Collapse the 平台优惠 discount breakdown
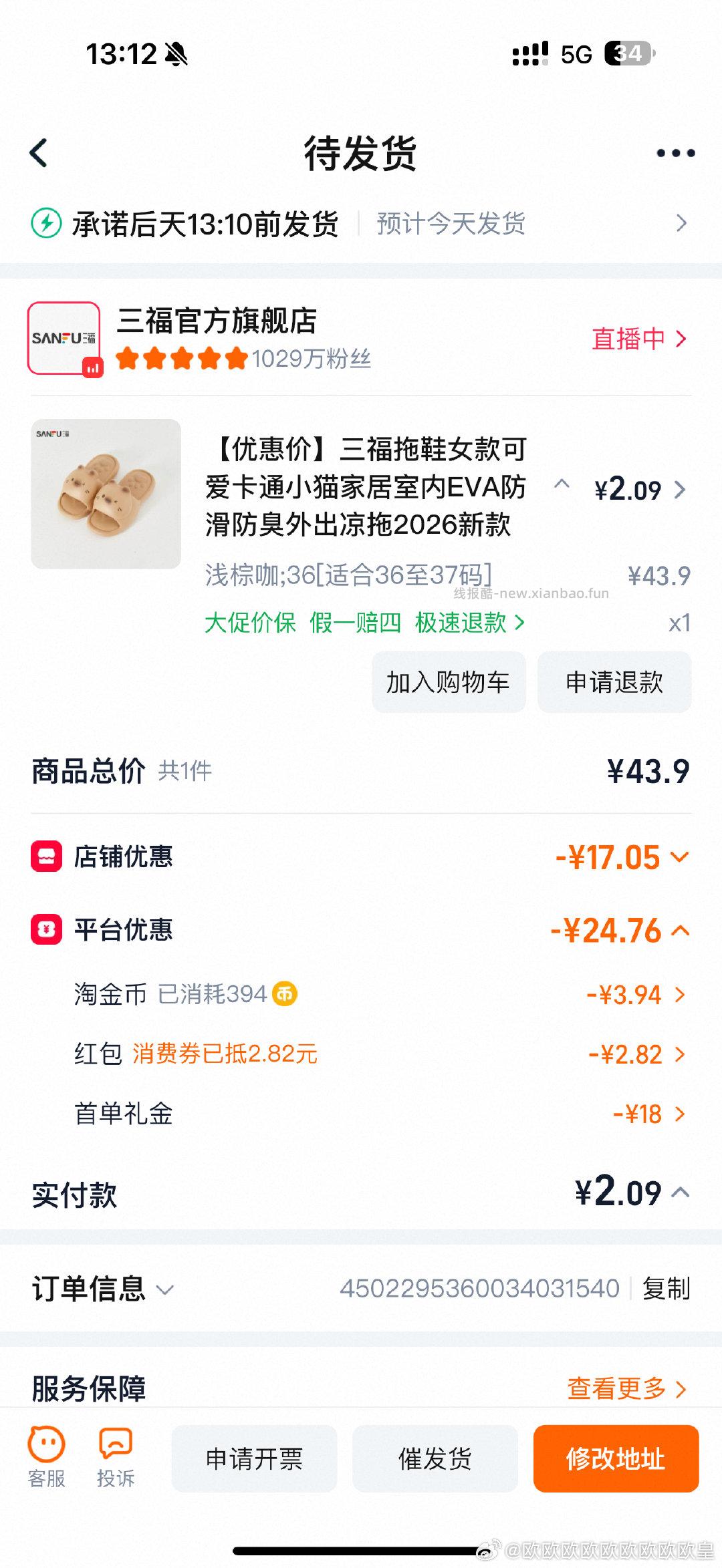Viewport: 722px width, 1568px height. 680,931
